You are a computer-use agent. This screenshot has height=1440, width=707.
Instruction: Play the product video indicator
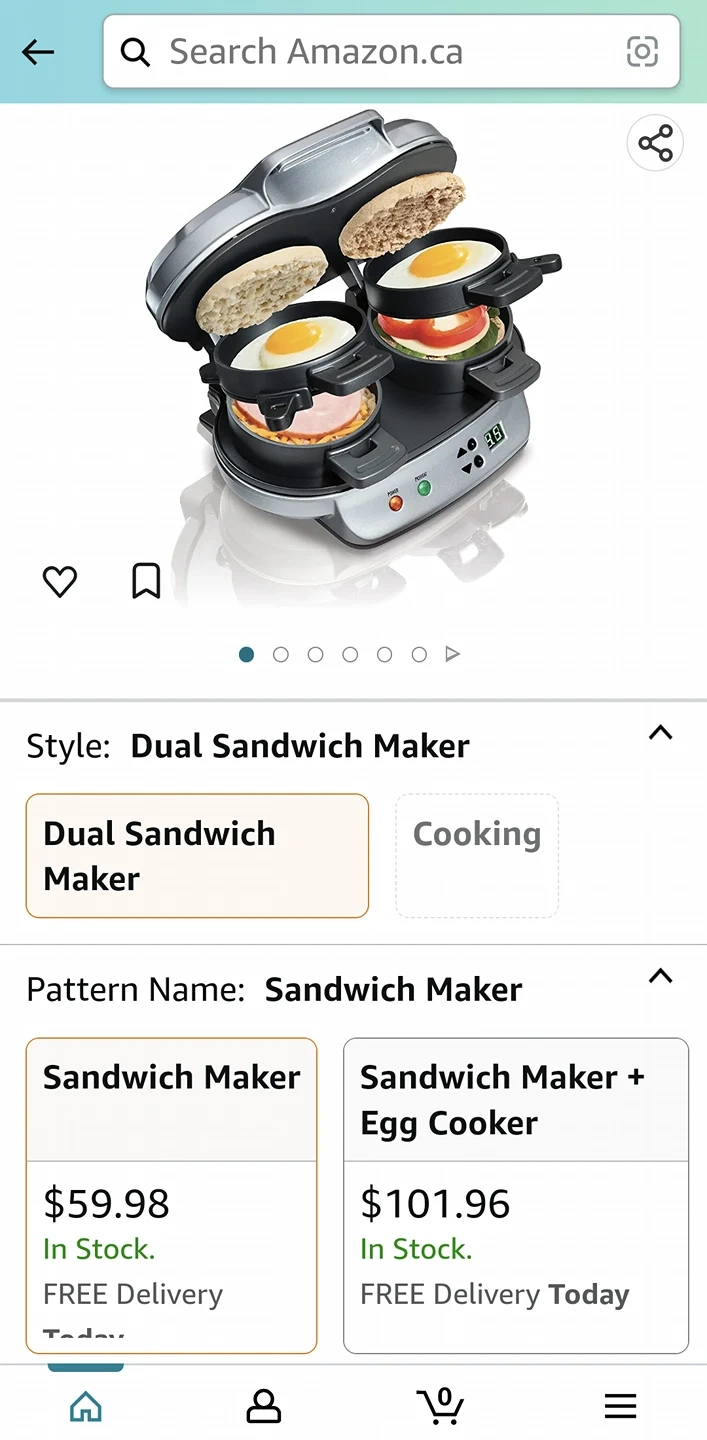click(x=453, y=655)
